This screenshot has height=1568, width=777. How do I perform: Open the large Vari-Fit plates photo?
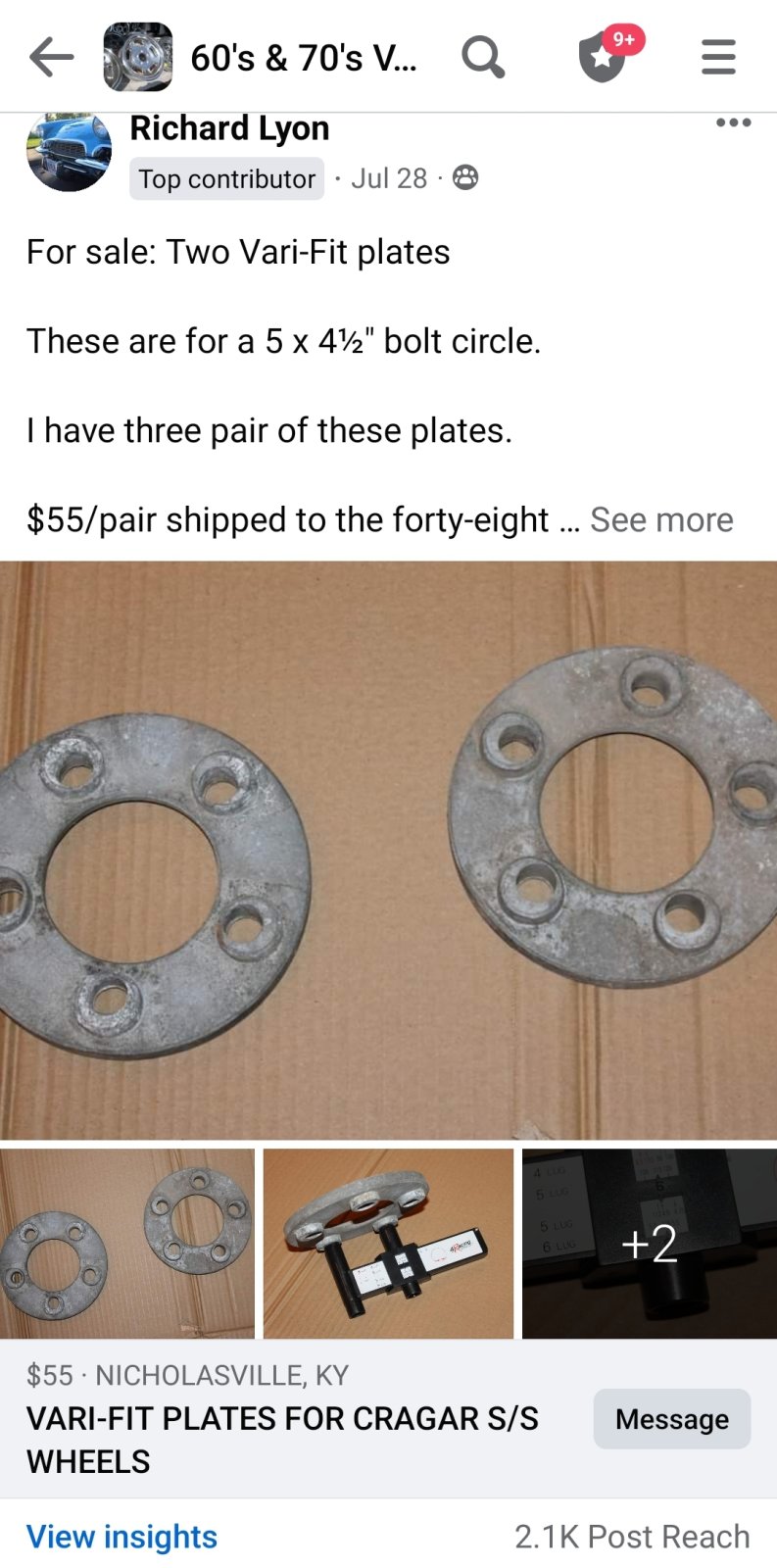(x=388, y=849)
